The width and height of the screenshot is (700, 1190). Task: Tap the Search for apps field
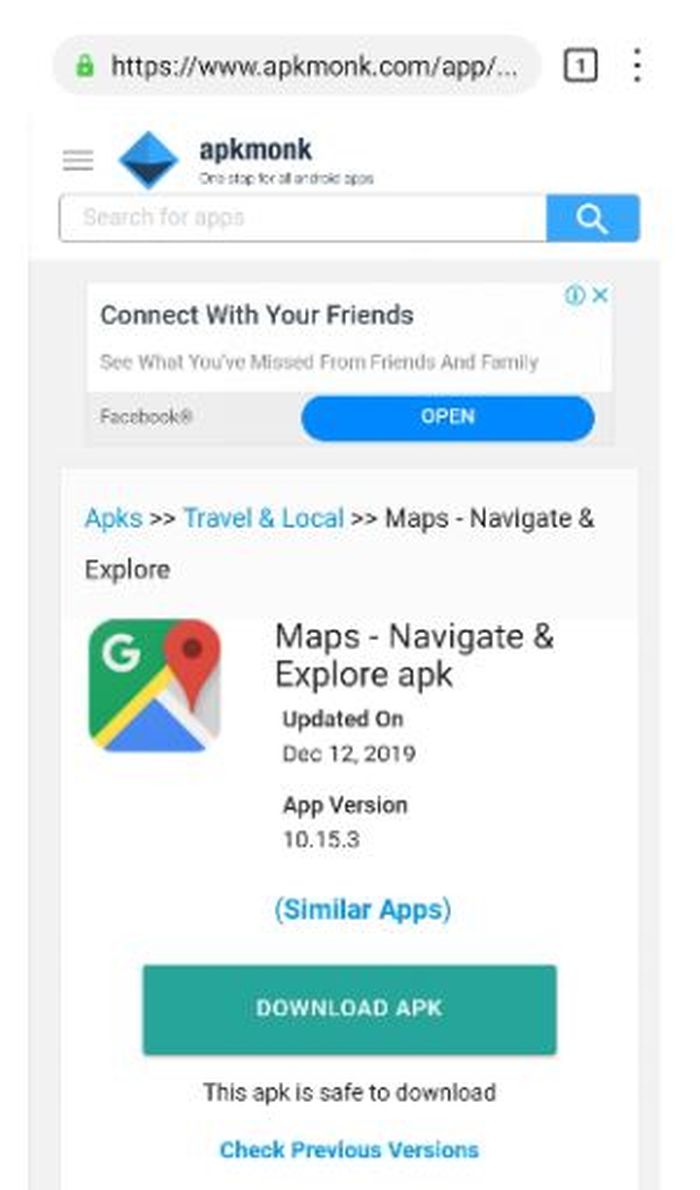pyautogui.click(x=303, y=218)
